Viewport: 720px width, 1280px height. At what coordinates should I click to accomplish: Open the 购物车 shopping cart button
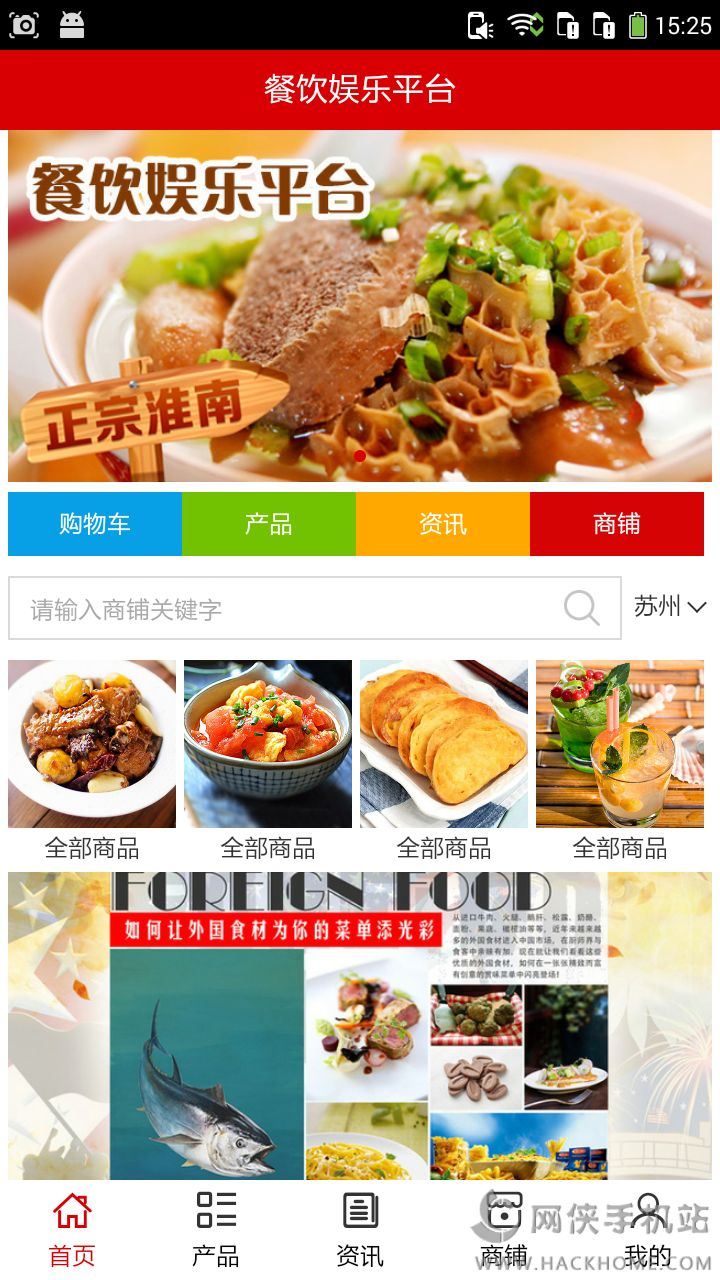click(95, 524)
